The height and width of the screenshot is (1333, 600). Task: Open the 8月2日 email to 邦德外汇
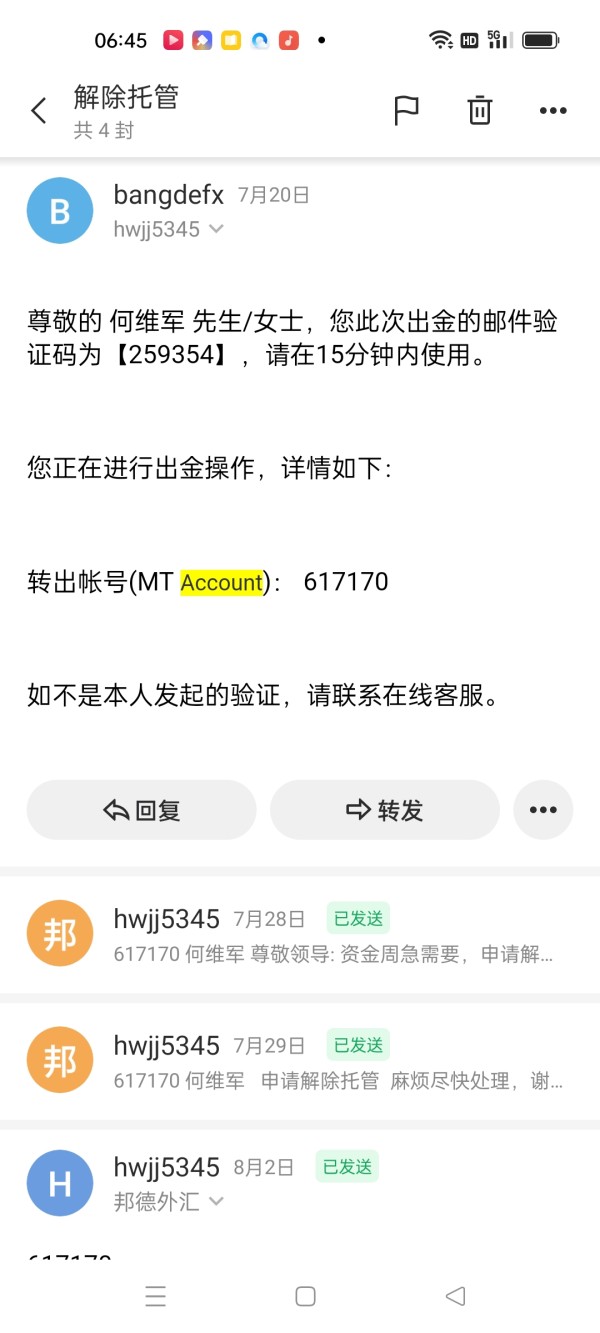[x=300, y=1185]
